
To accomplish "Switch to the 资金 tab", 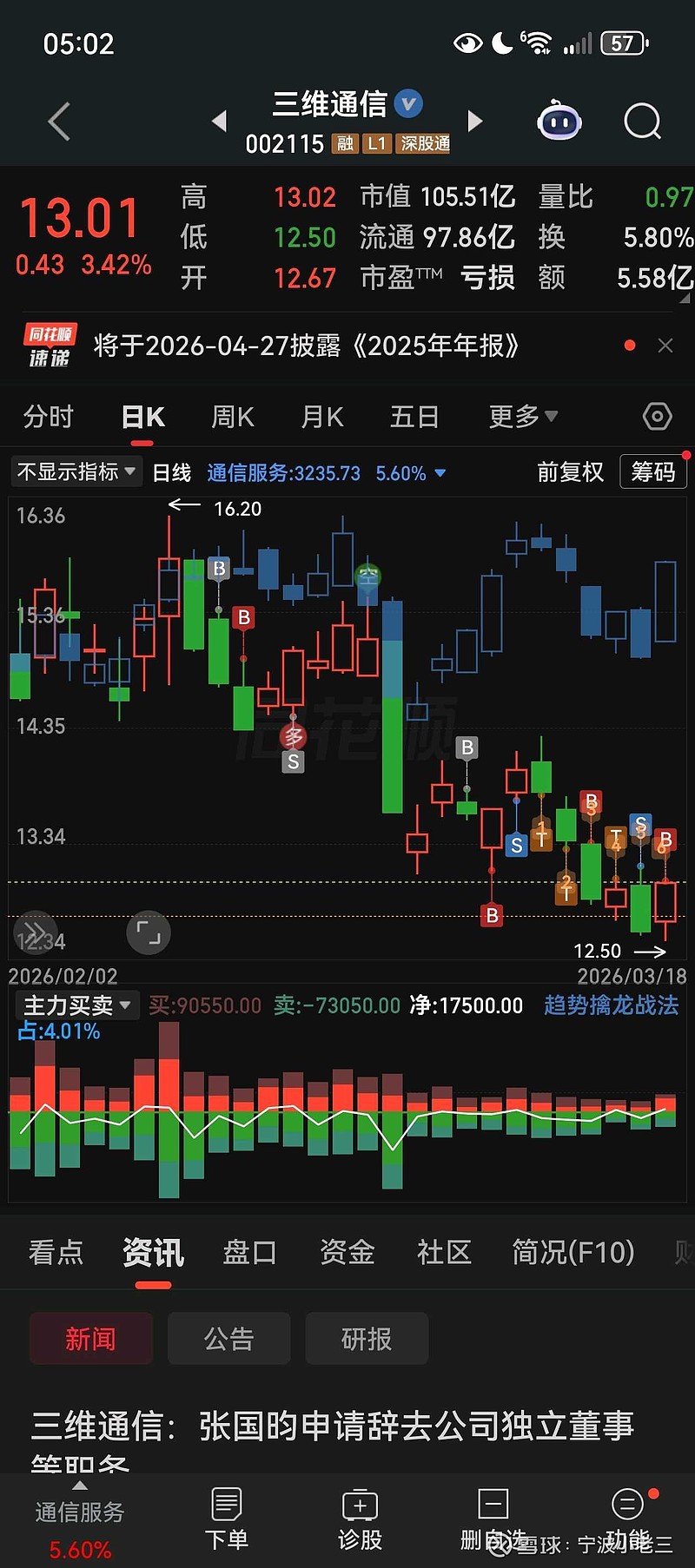I will tap(347, 1253).
